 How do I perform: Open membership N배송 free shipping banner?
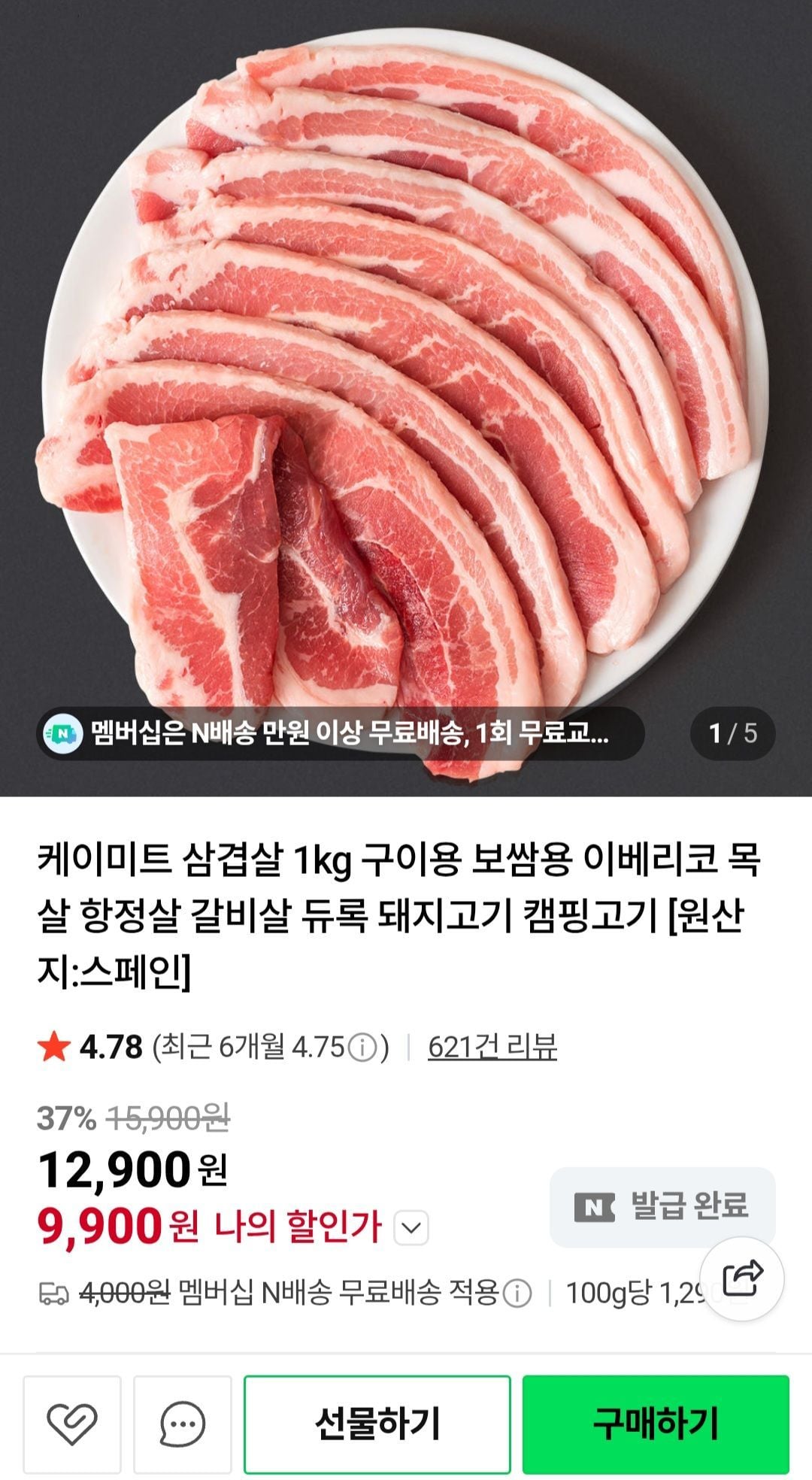pos(340,732)
